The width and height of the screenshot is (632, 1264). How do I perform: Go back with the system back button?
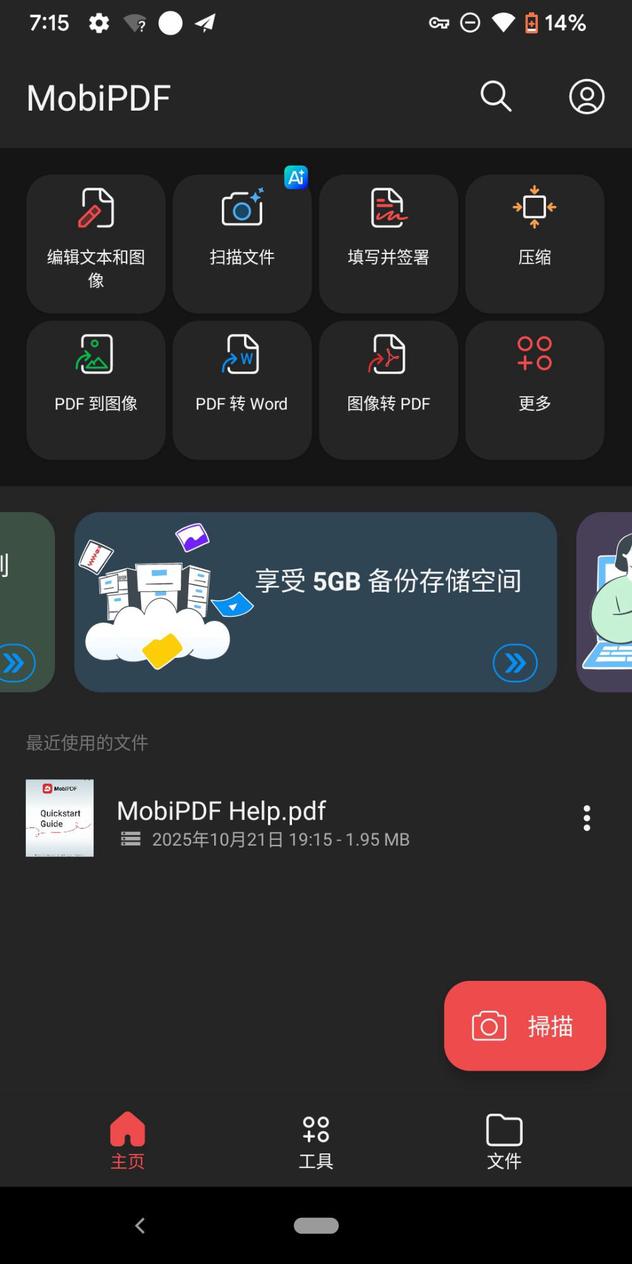(140, 1225)
